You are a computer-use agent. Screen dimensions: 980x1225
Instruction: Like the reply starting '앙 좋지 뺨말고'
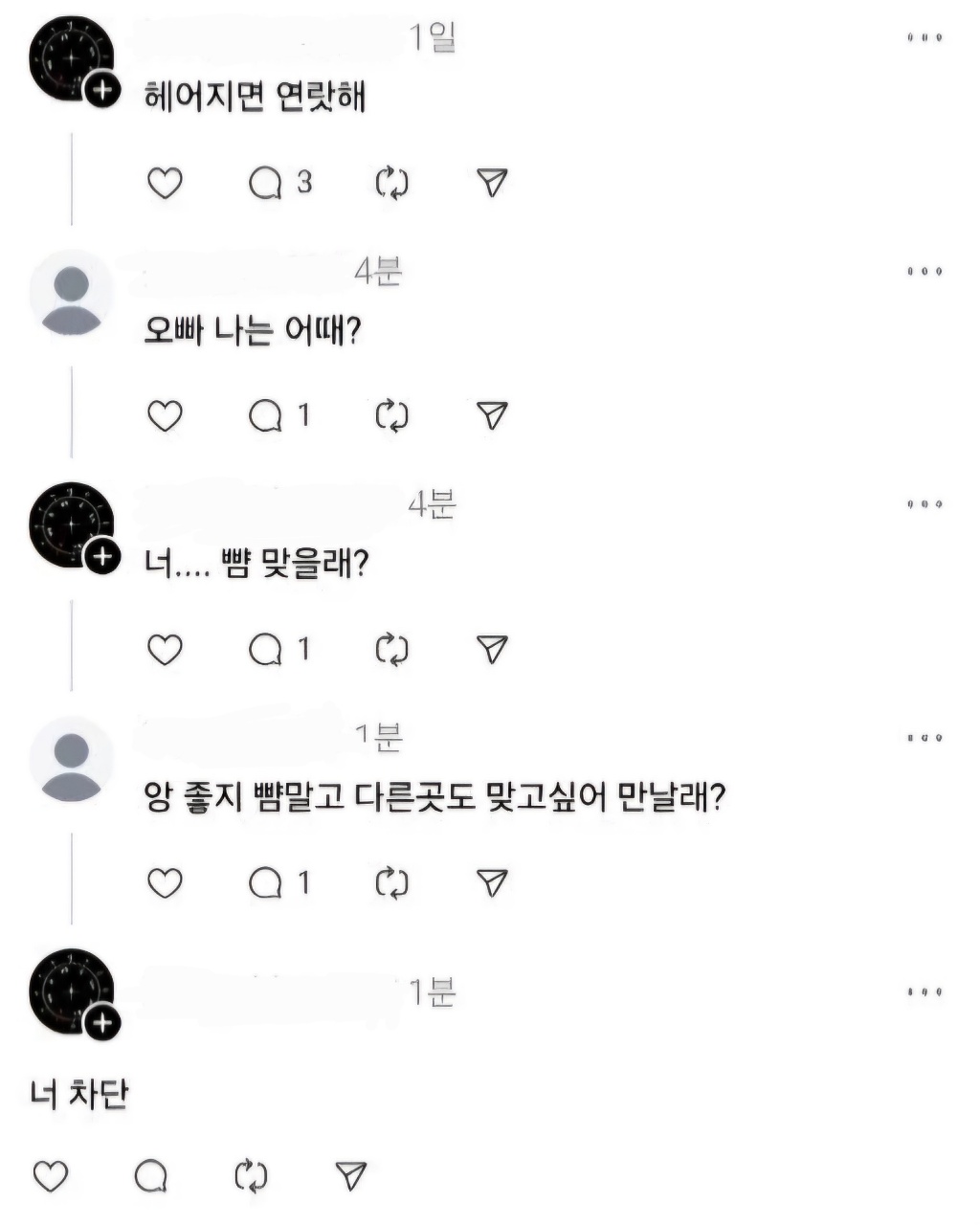(165, 882)
